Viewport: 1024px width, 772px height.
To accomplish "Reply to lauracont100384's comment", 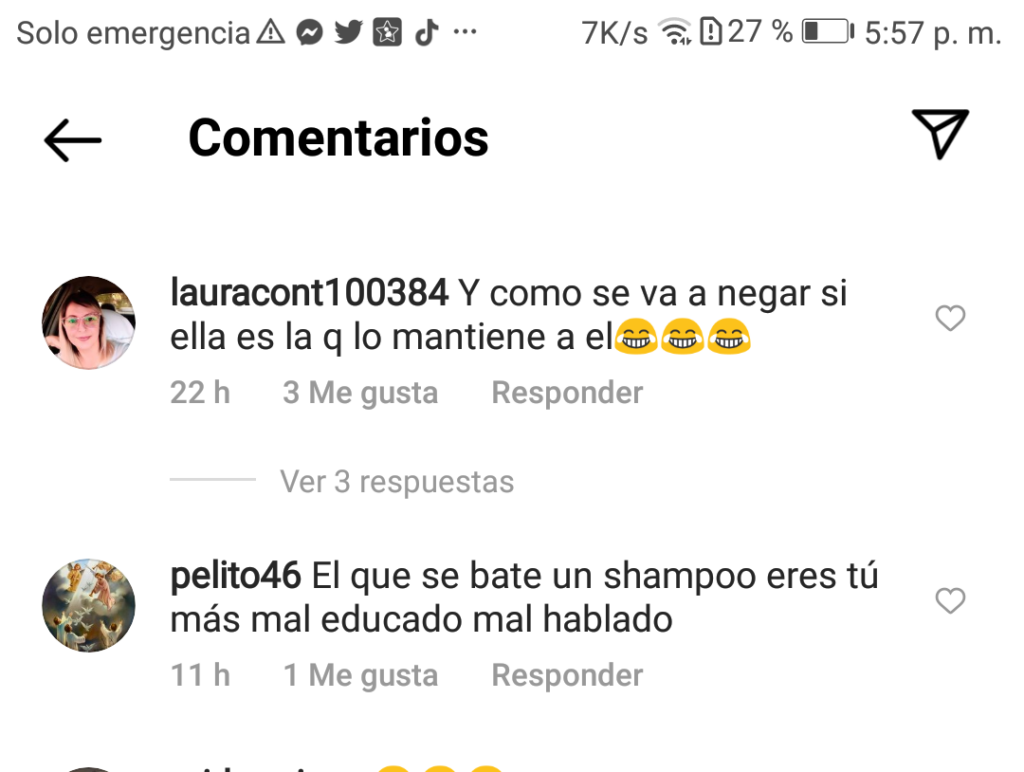I will tap(567, 393).
